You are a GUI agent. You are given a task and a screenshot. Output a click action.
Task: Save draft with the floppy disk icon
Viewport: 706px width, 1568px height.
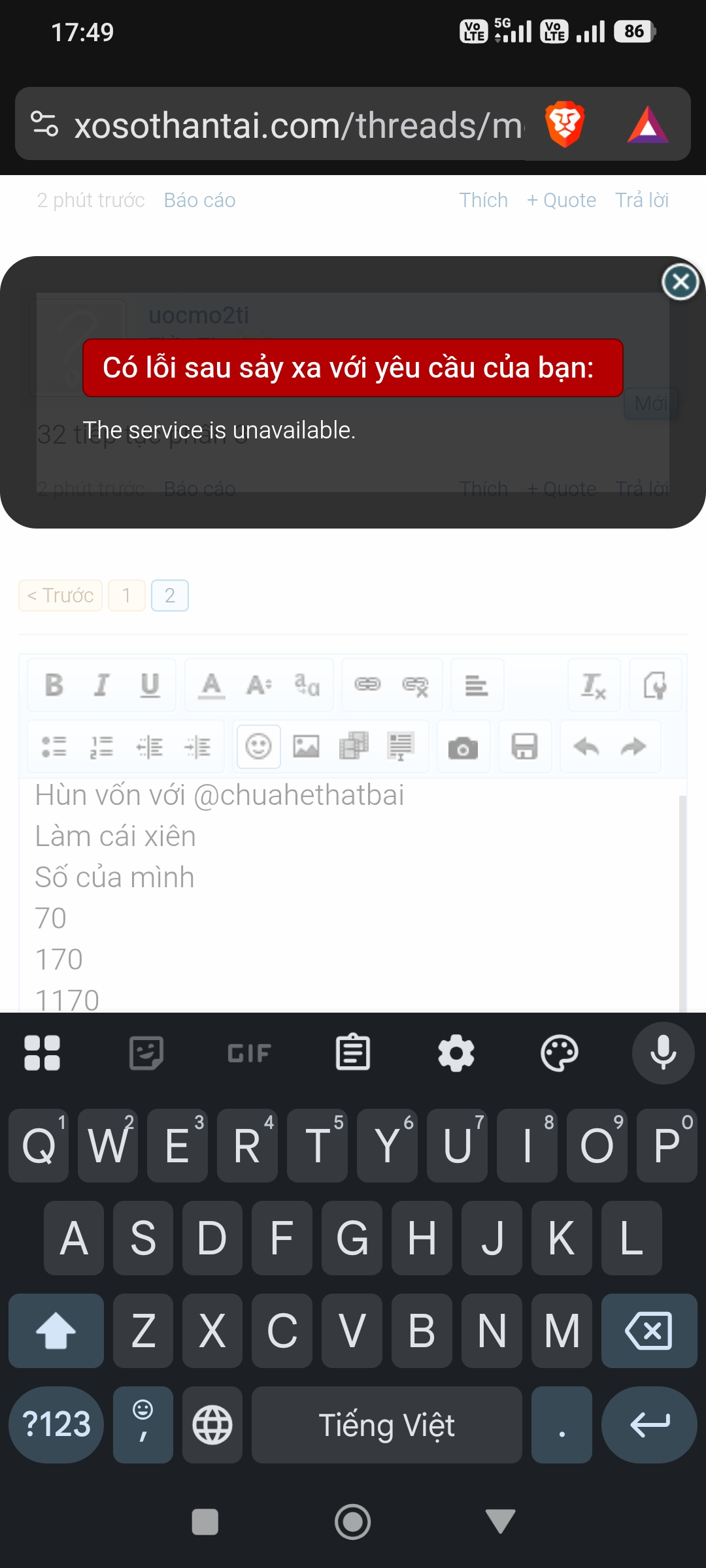pos(524,746)
